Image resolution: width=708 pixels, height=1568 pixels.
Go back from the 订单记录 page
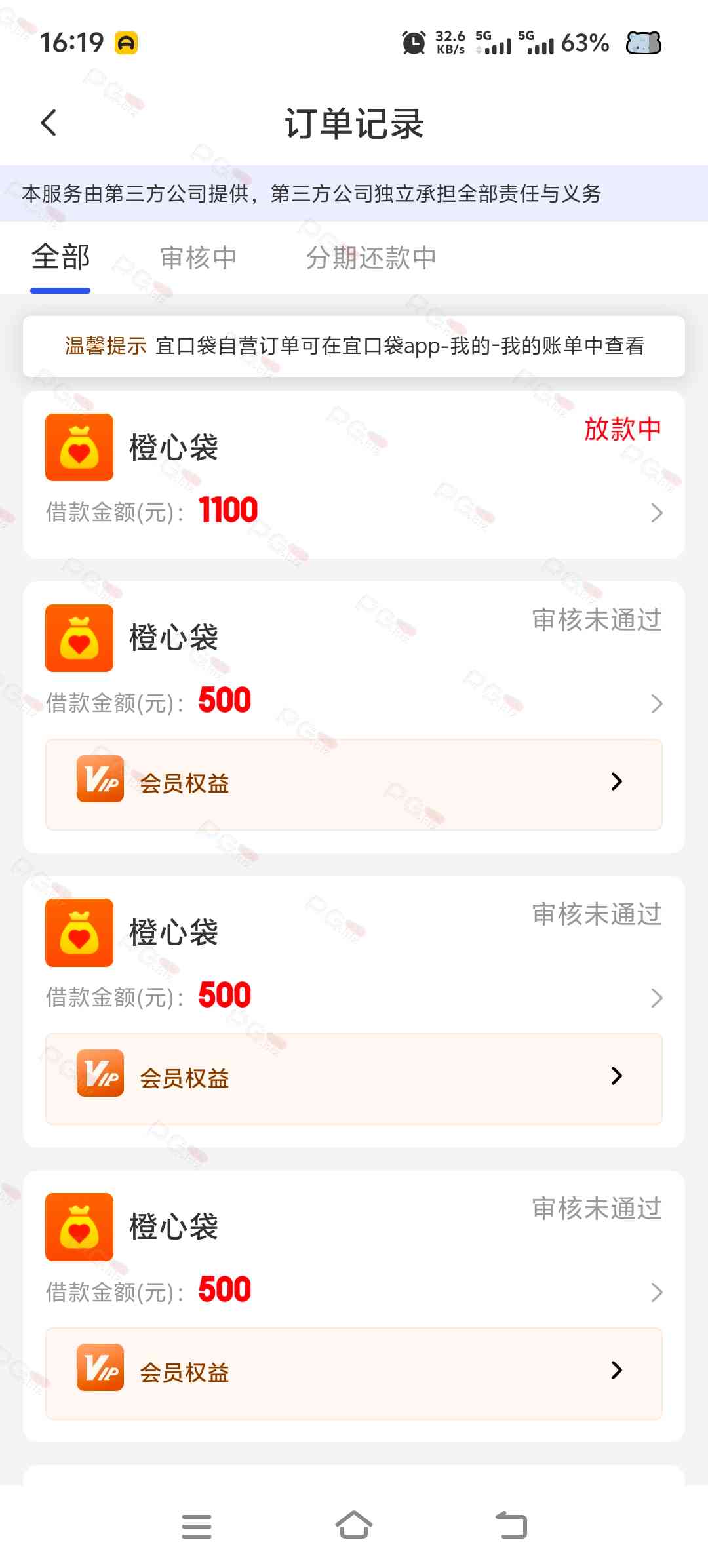49,123
